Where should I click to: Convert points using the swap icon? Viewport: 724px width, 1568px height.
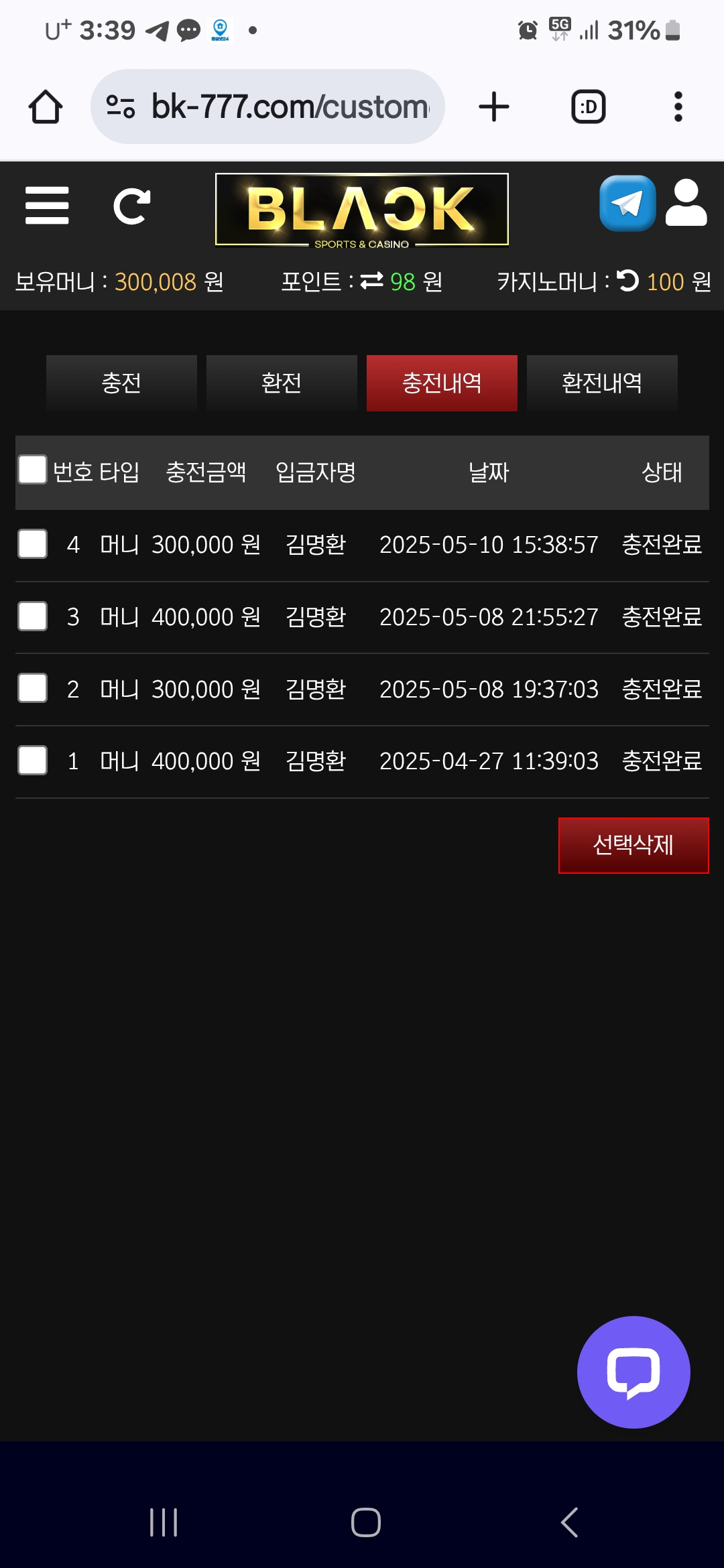coord(372,281)
